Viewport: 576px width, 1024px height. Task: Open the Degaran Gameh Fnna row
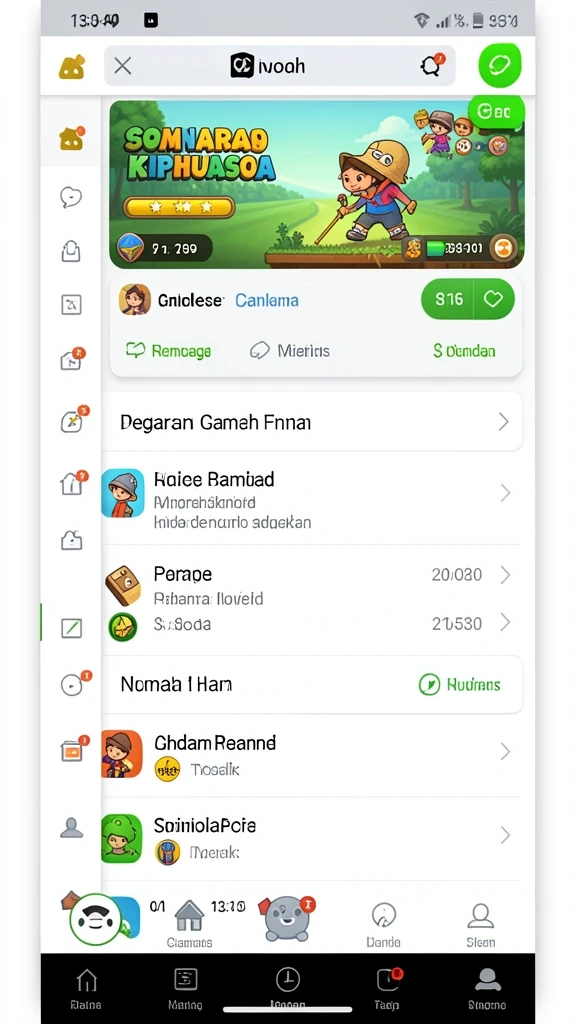(312, 422)
